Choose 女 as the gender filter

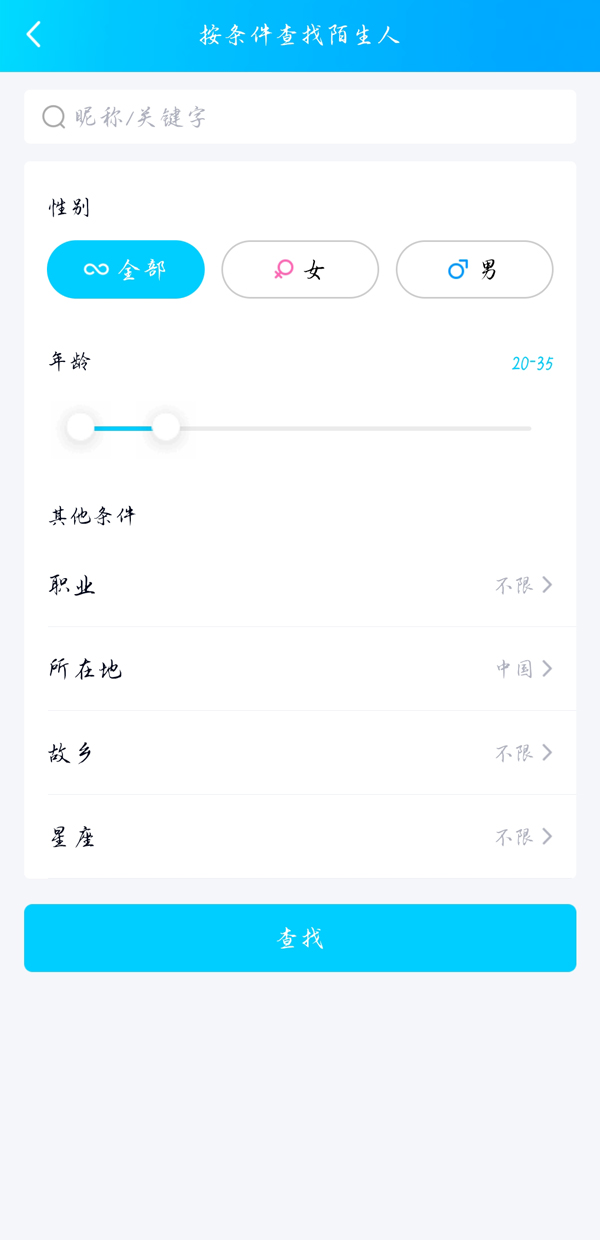(300, 270)
